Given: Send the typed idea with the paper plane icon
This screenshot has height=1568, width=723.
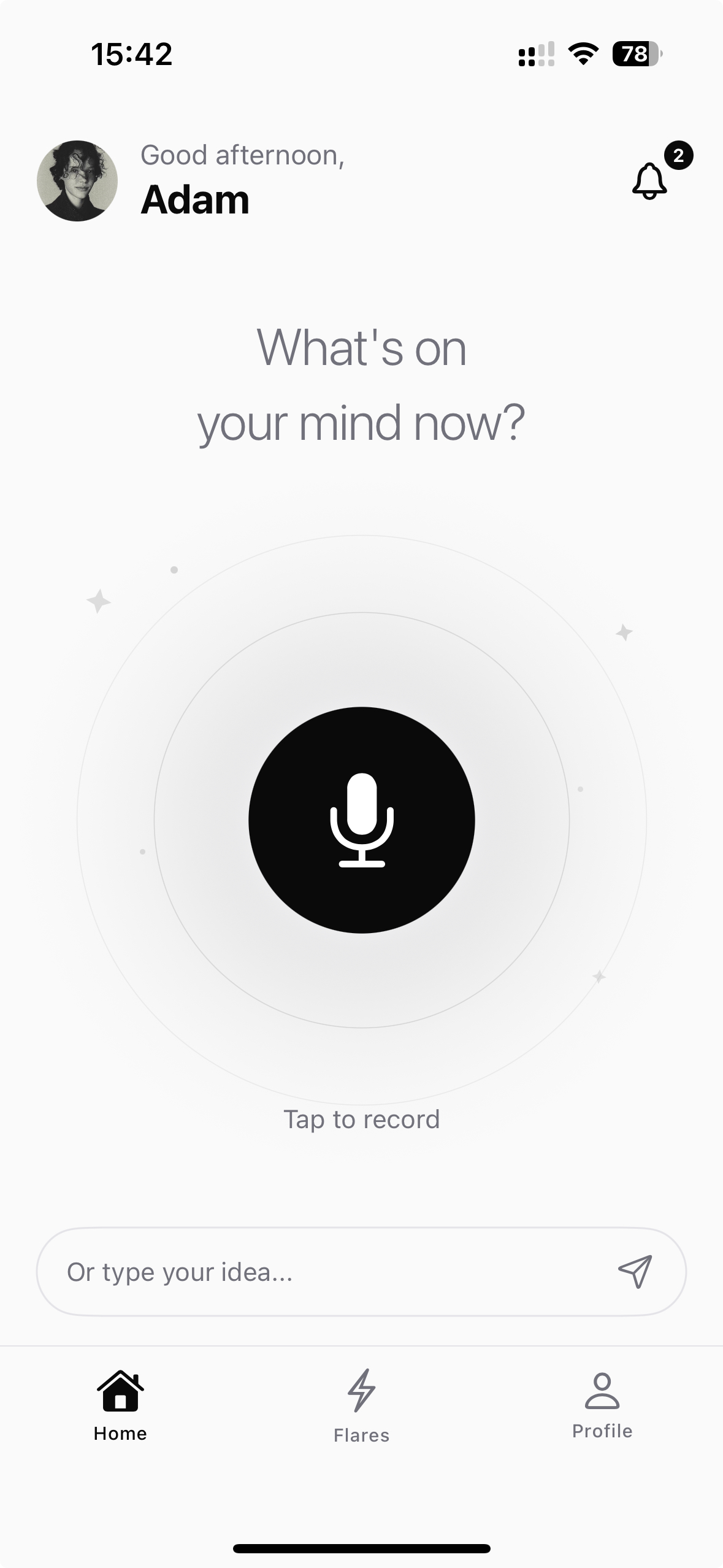Looking at the screenshot, I should (635, 1271).
